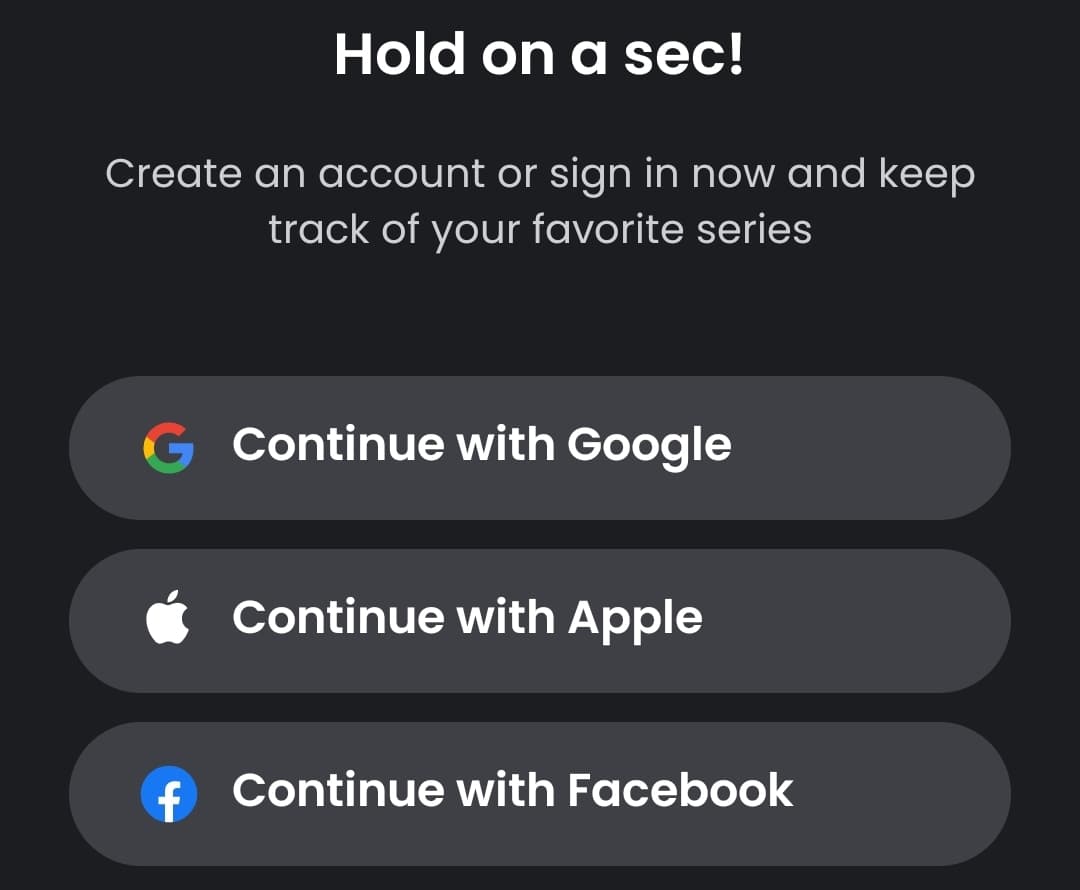1080x890 pixels.
Task: Sign in using Continue with Facebook
Action: 539,793
